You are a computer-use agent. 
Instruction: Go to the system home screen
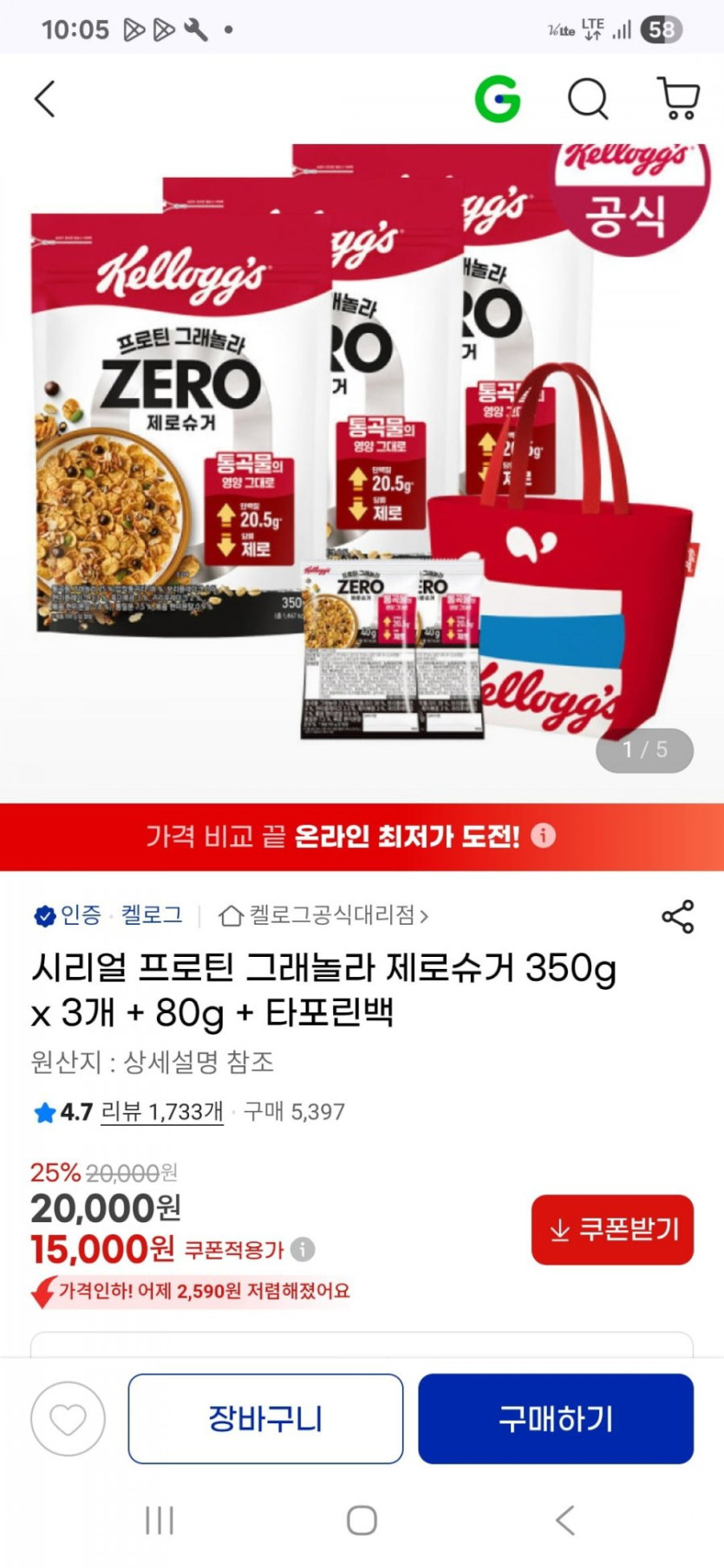coord(362,1520)
